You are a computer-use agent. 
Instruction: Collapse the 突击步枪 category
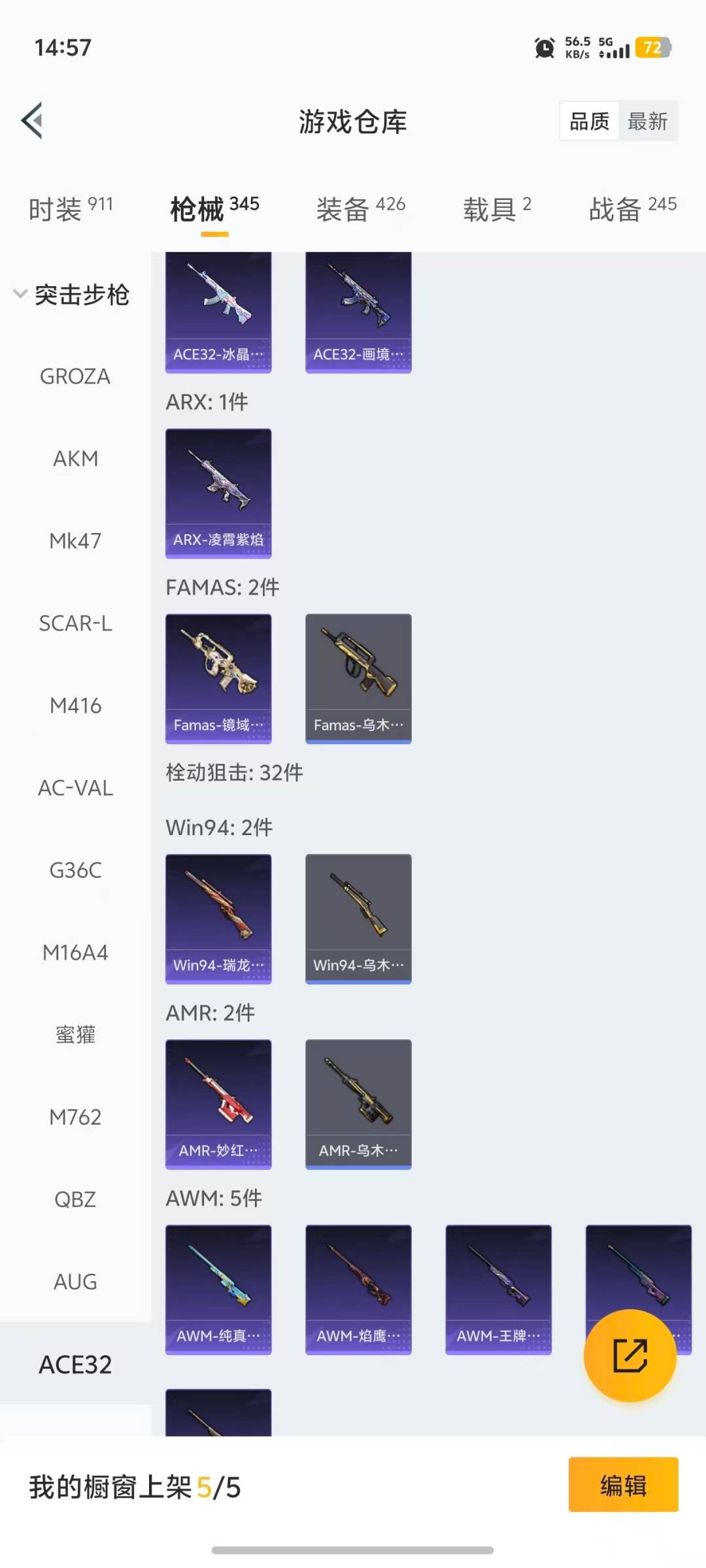click(72, 295)
